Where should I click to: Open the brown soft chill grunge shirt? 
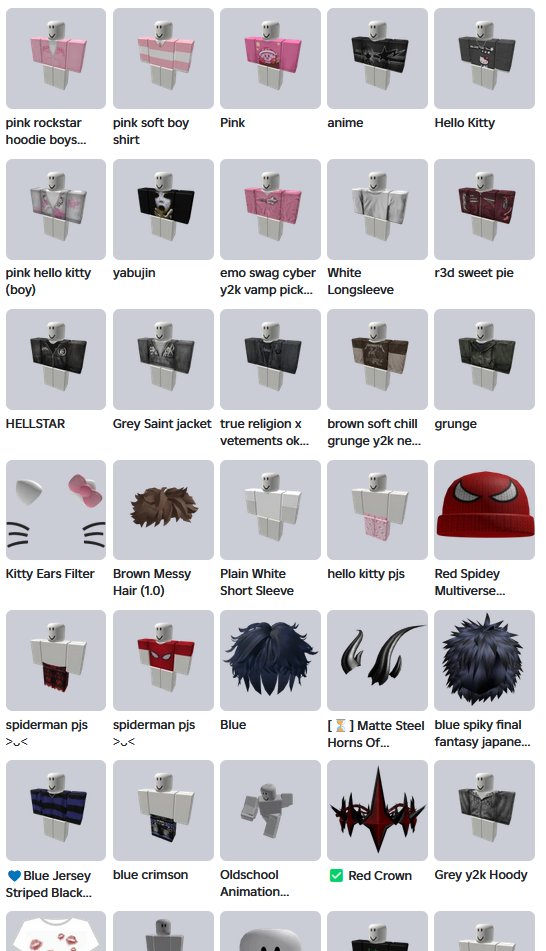pos(377,360)
